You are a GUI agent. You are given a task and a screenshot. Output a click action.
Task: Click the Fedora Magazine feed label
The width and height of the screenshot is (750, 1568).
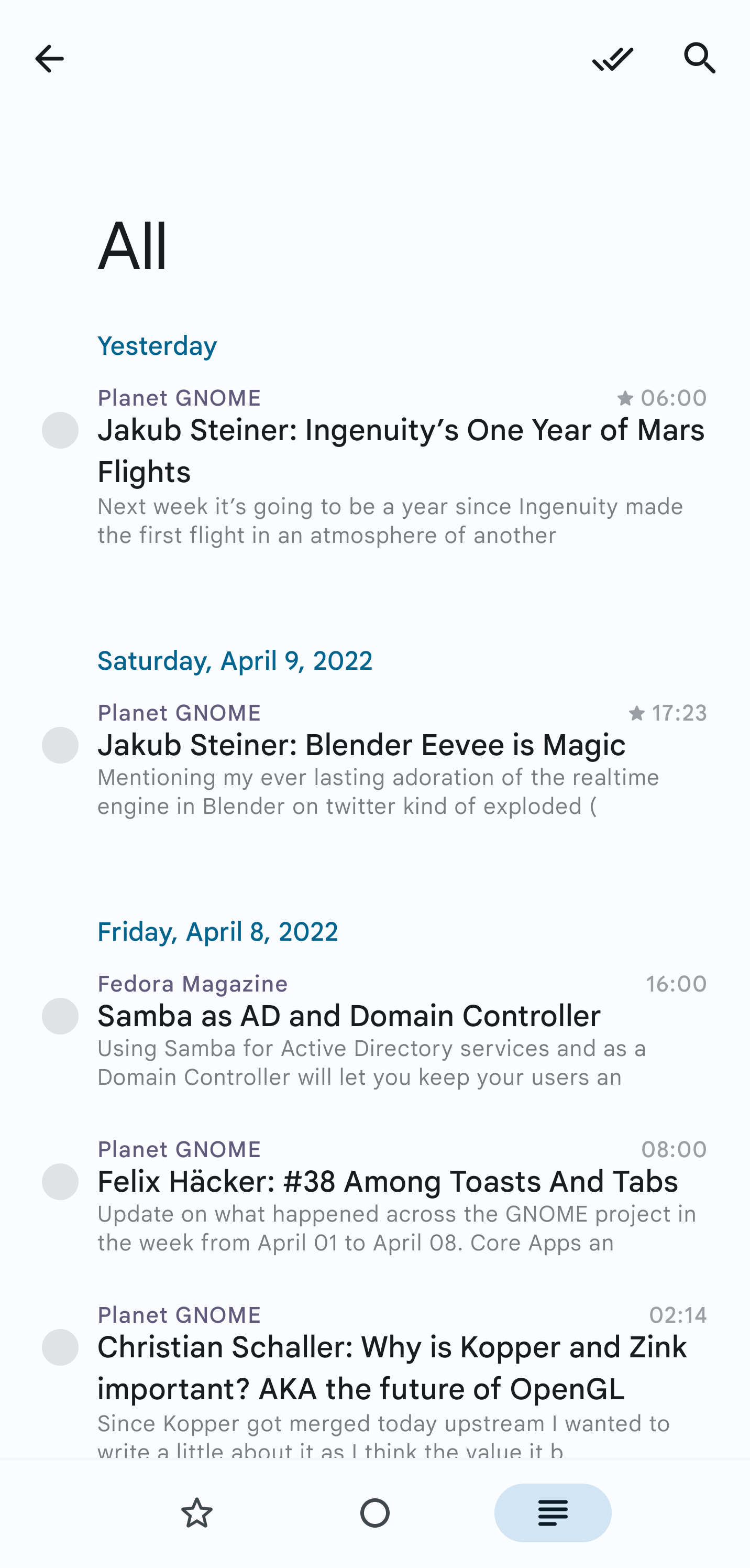click(x=193, y=983)
